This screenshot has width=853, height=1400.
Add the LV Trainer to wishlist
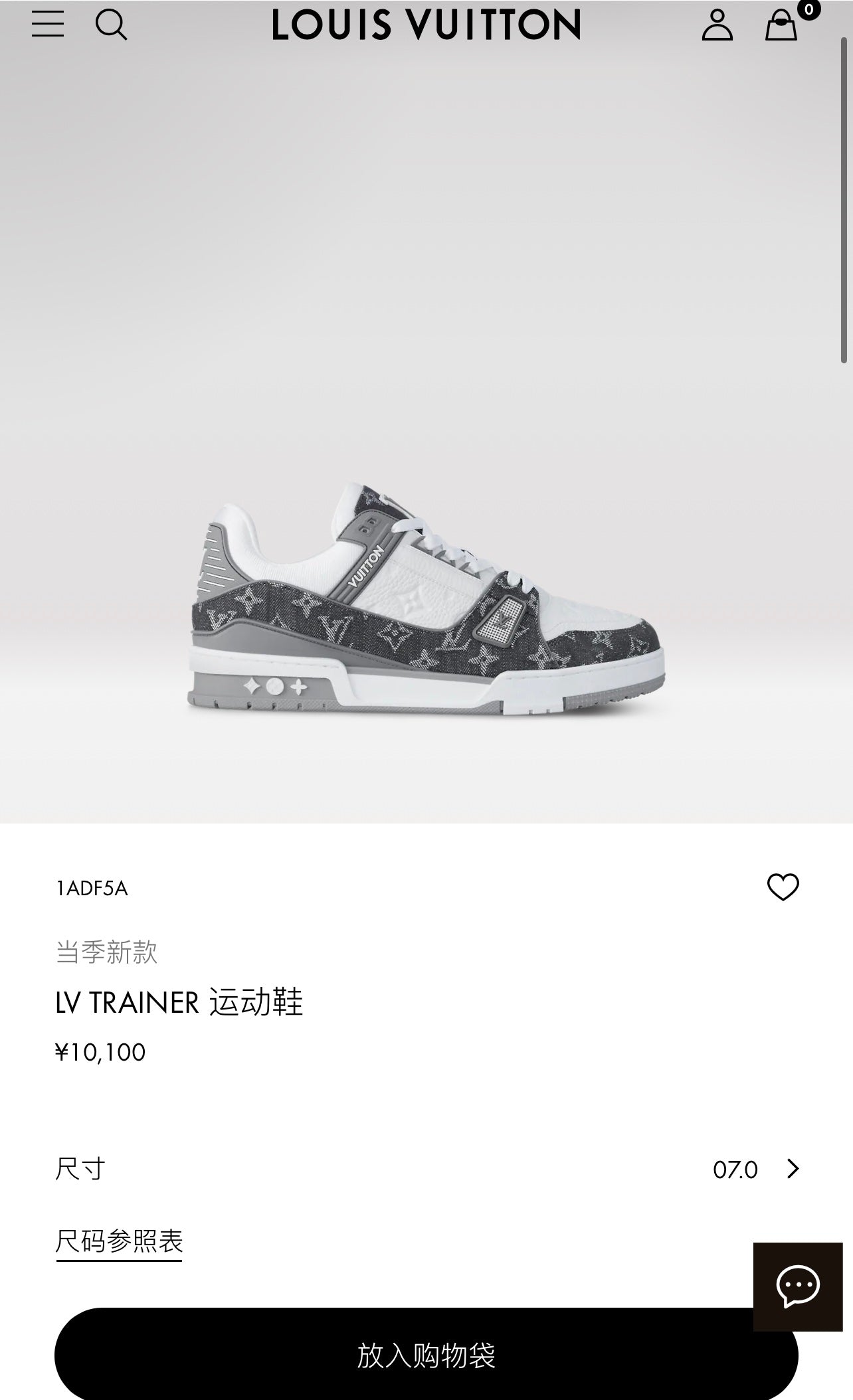click(783, 887)
